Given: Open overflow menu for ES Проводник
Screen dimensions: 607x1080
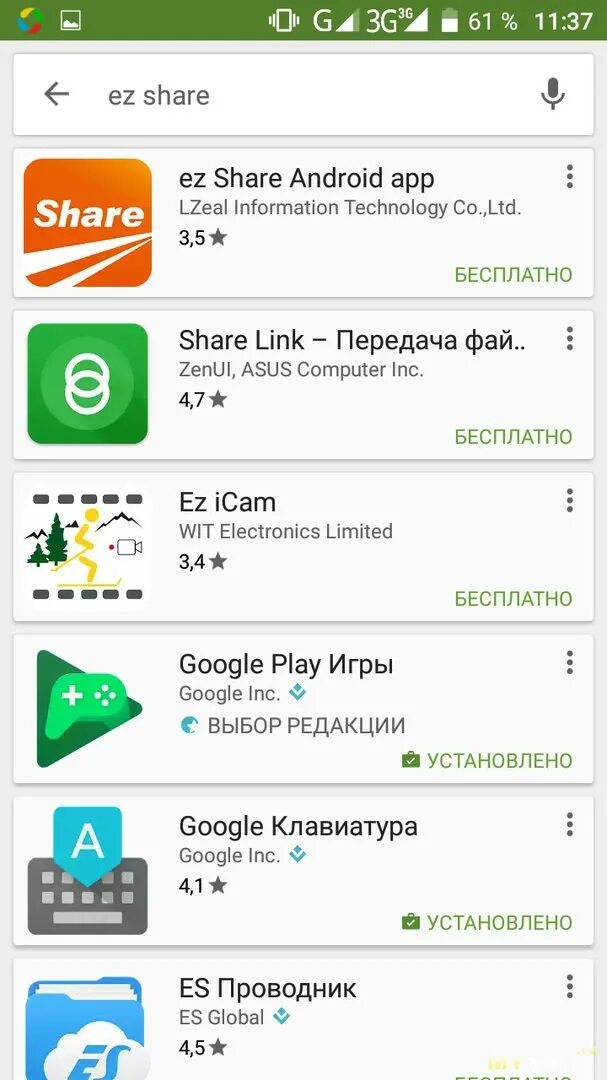Looking at the screenshot, I should [569, 986].
